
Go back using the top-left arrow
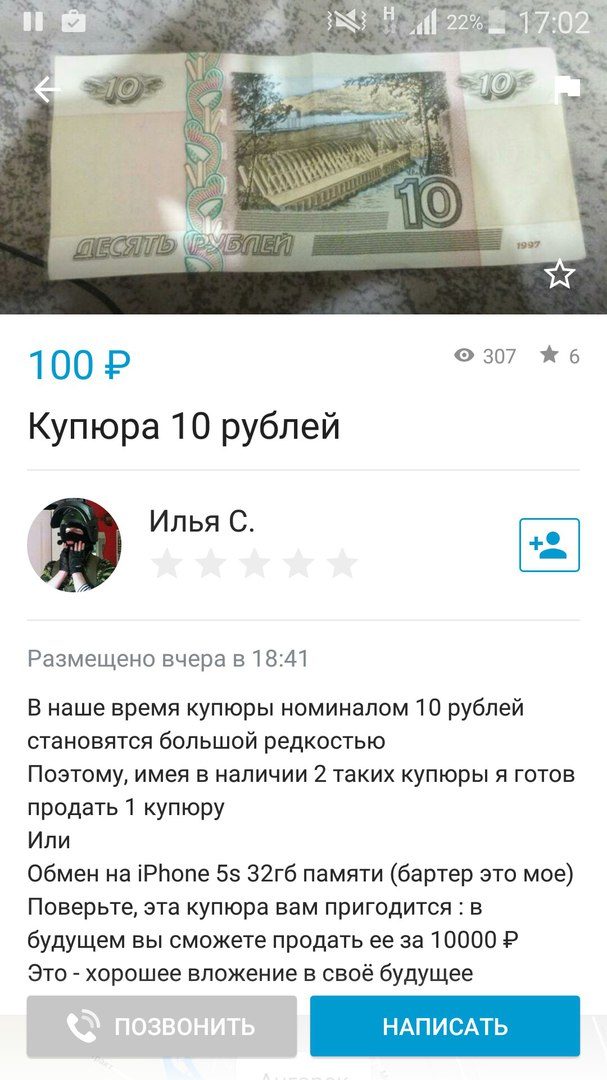46,90
